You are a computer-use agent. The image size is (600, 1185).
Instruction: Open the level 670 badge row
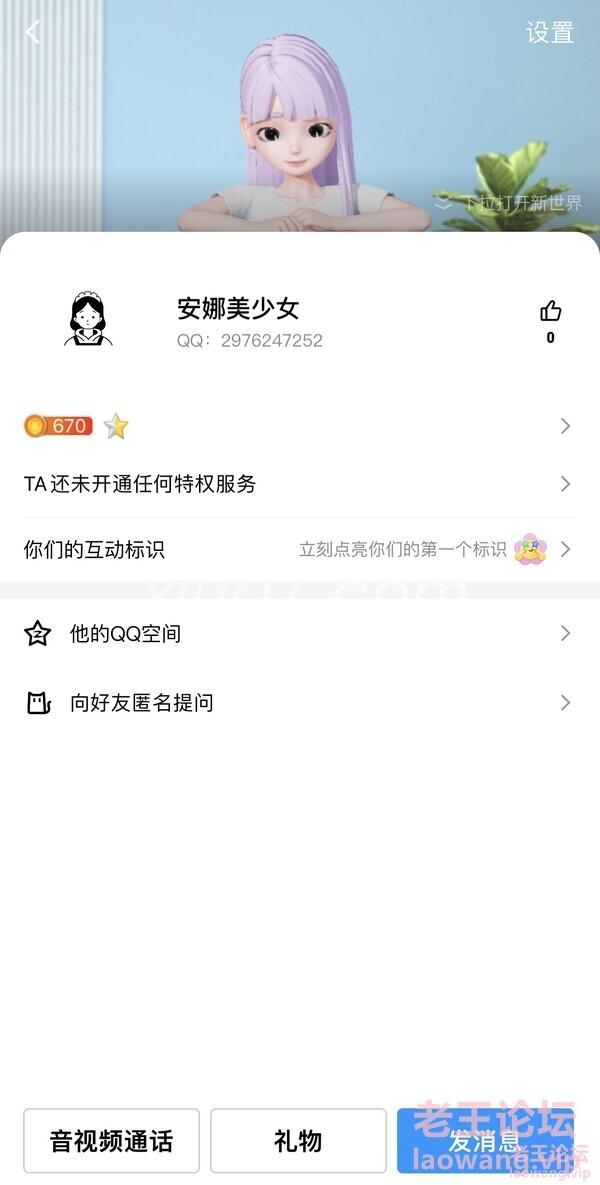(x=300, y=427)
